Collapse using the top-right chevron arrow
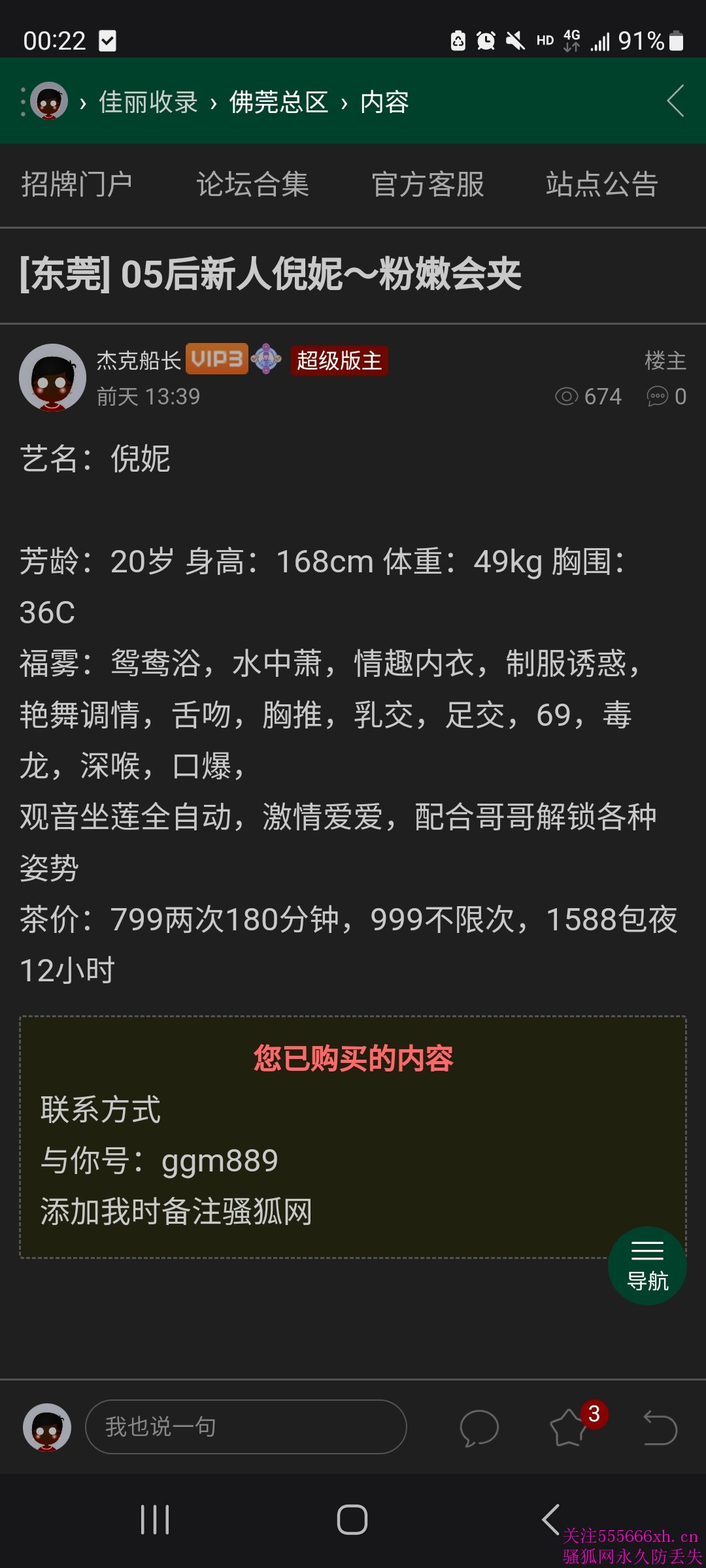Screen dimensions: 706x1568 (674, 102)
